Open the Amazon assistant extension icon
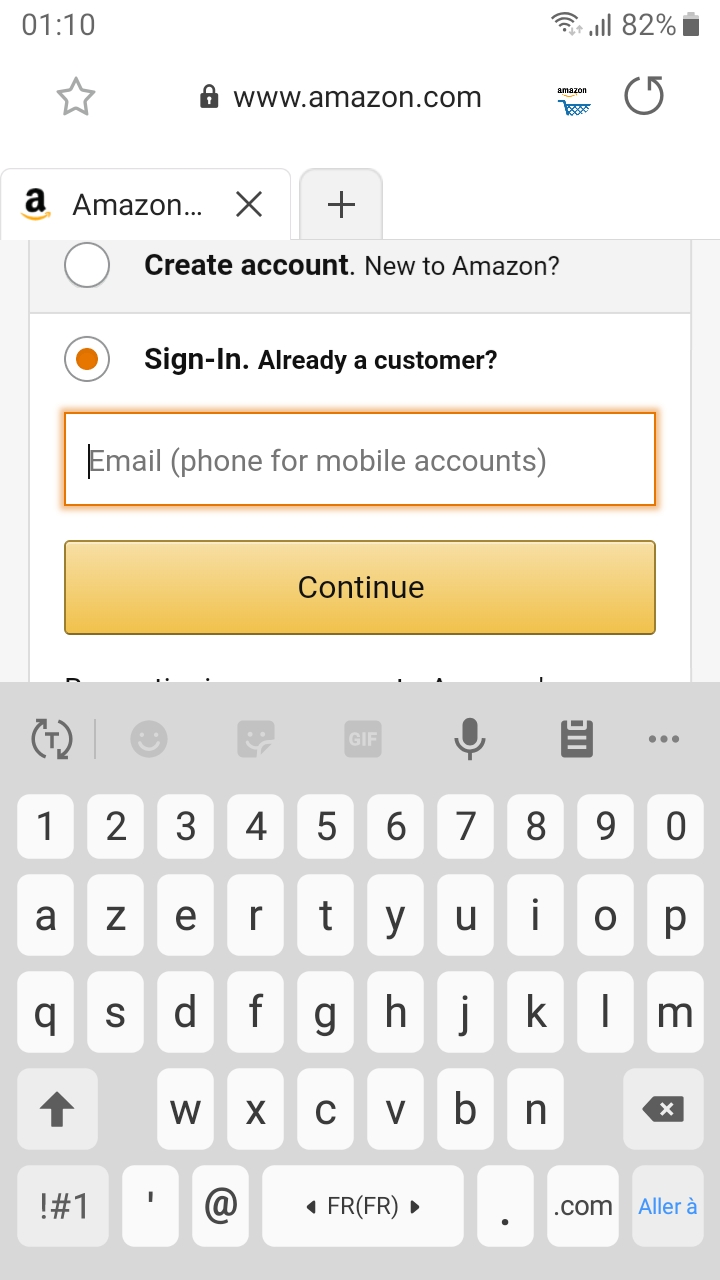Image resolution: width=720 pixels, height=1280 pixels. click(x=573, y=101)
